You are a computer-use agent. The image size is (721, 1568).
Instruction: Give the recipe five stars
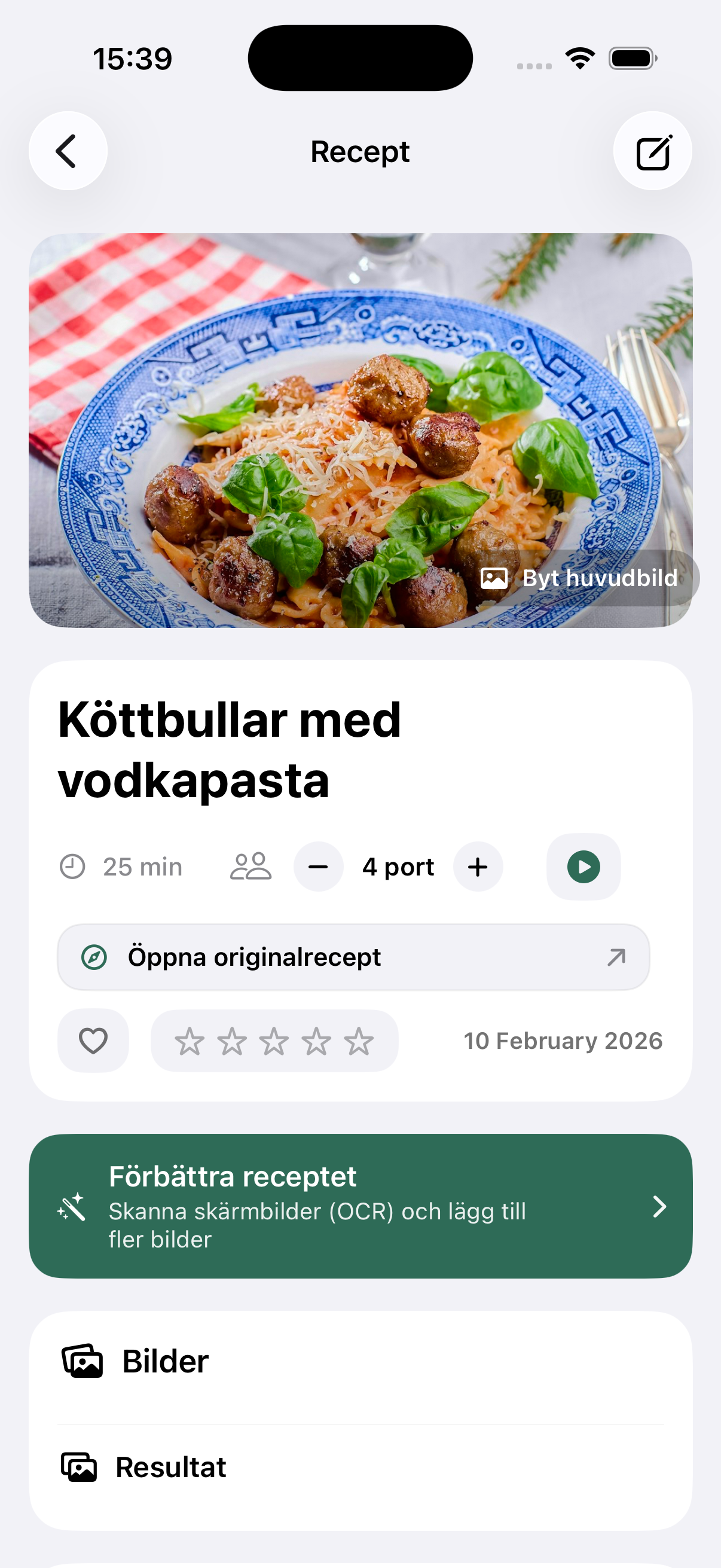(358, 1041)
